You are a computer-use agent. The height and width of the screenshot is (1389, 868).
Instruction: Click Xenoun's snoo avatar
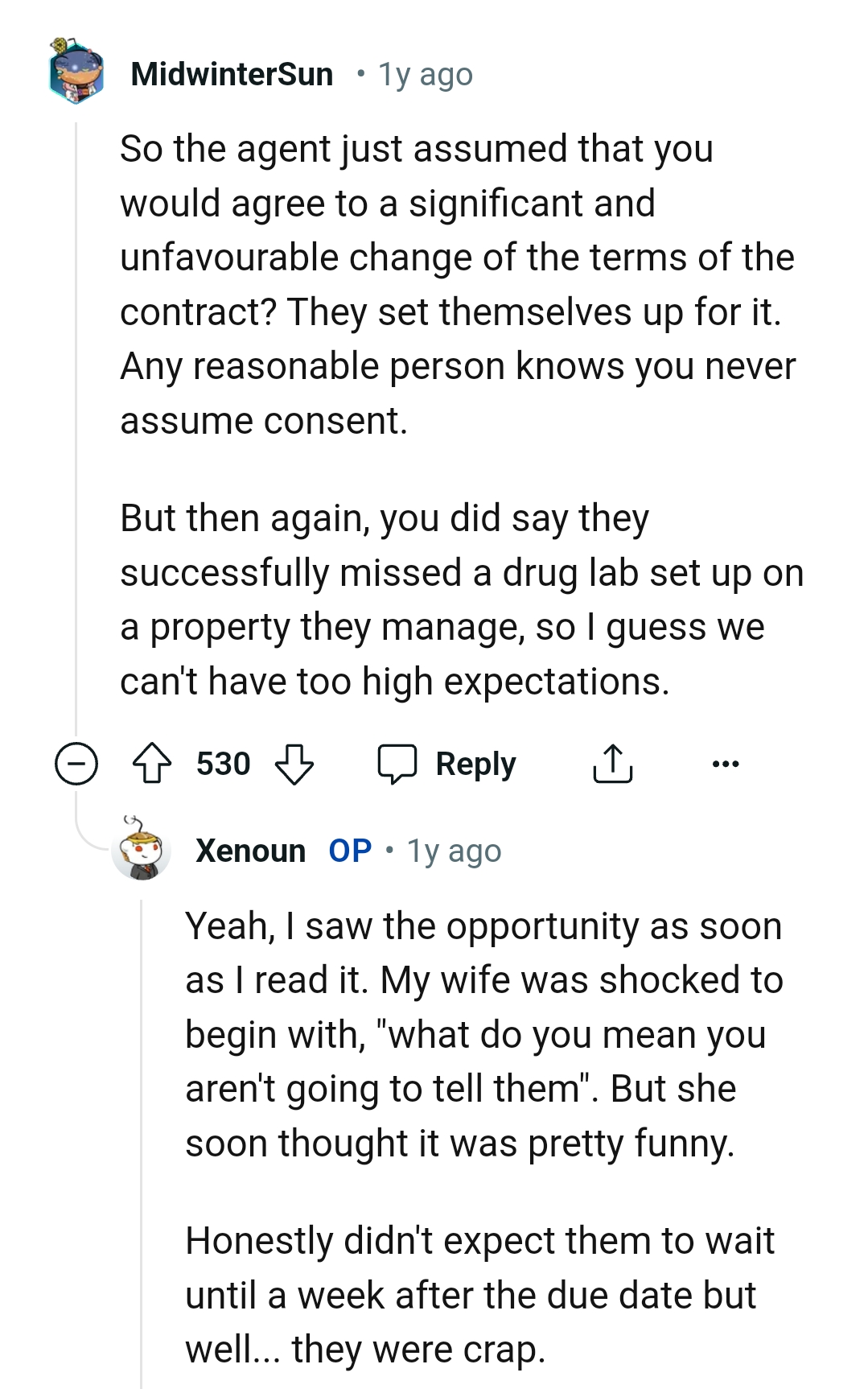pos(142,850)
